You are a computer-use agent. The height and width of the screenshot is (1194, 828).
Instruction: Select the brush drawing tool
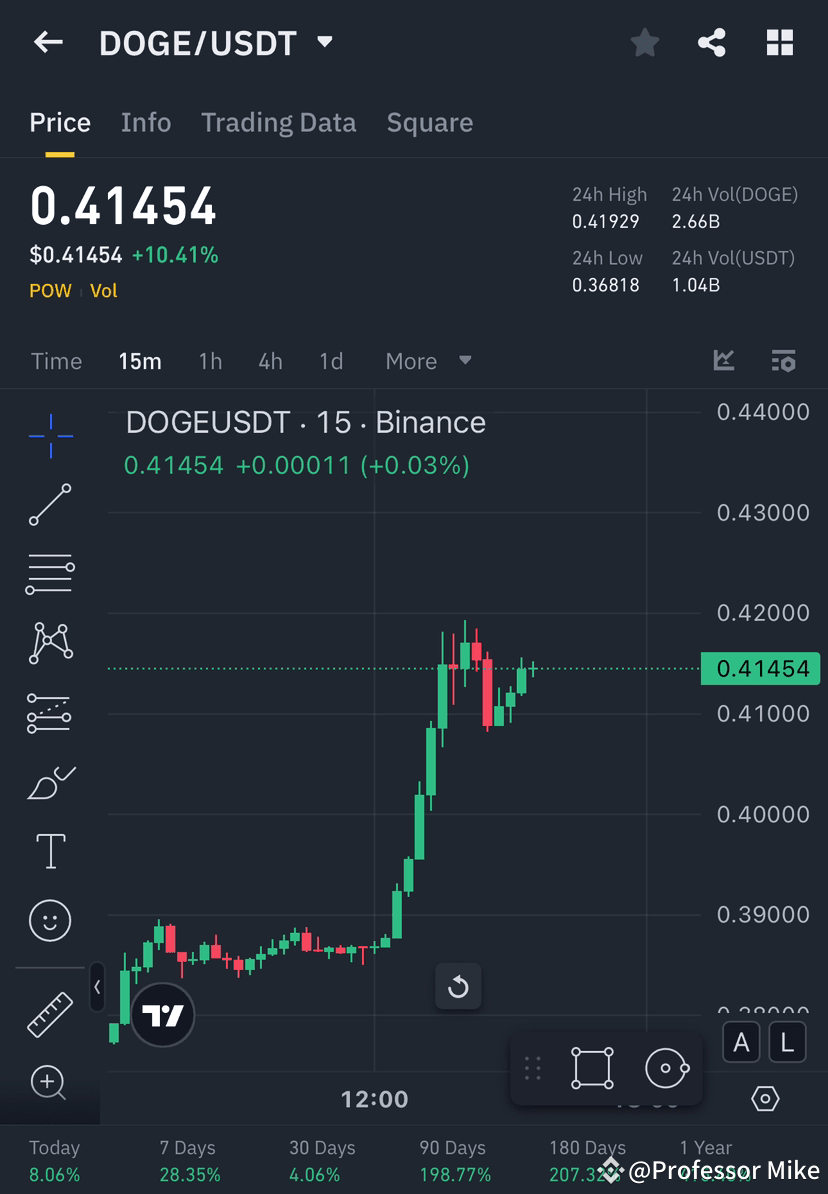coord(50,782)
